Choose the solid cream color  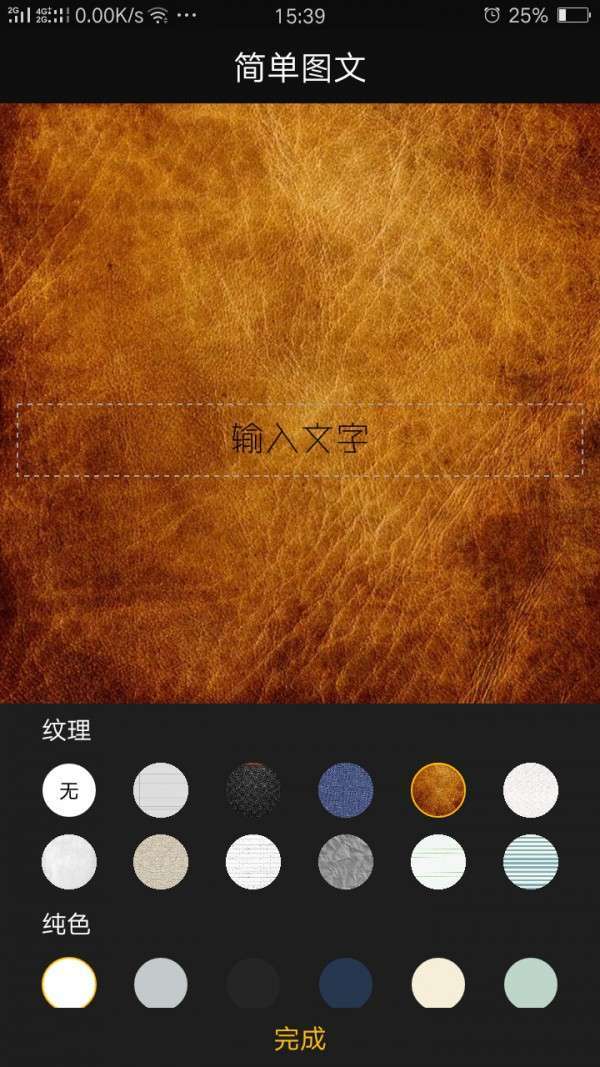pos(438,984)
